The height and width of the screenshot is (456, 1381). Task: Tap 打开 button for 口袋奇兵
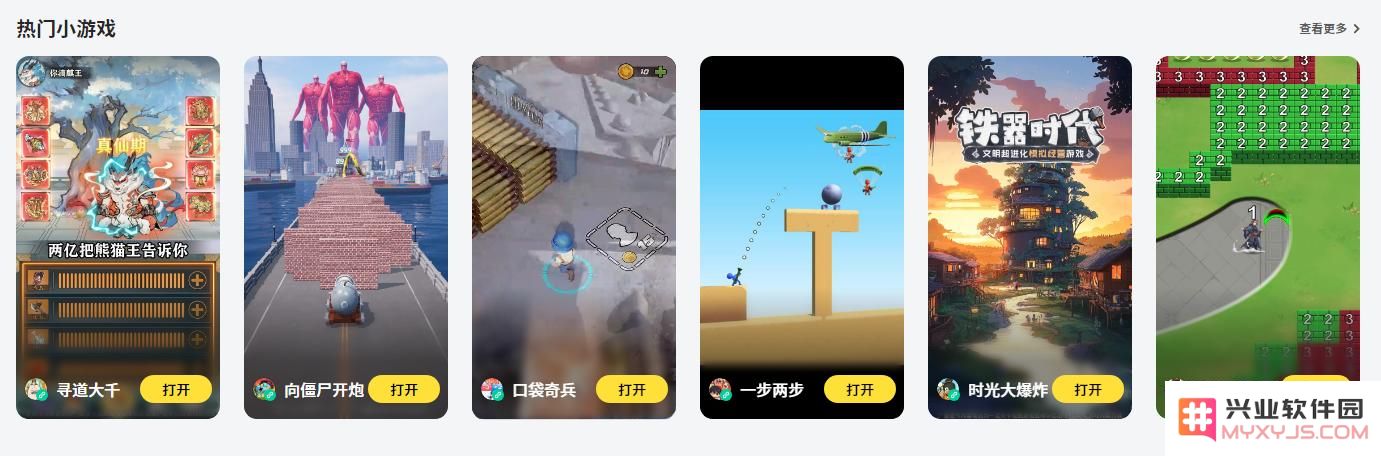(632, 389)
